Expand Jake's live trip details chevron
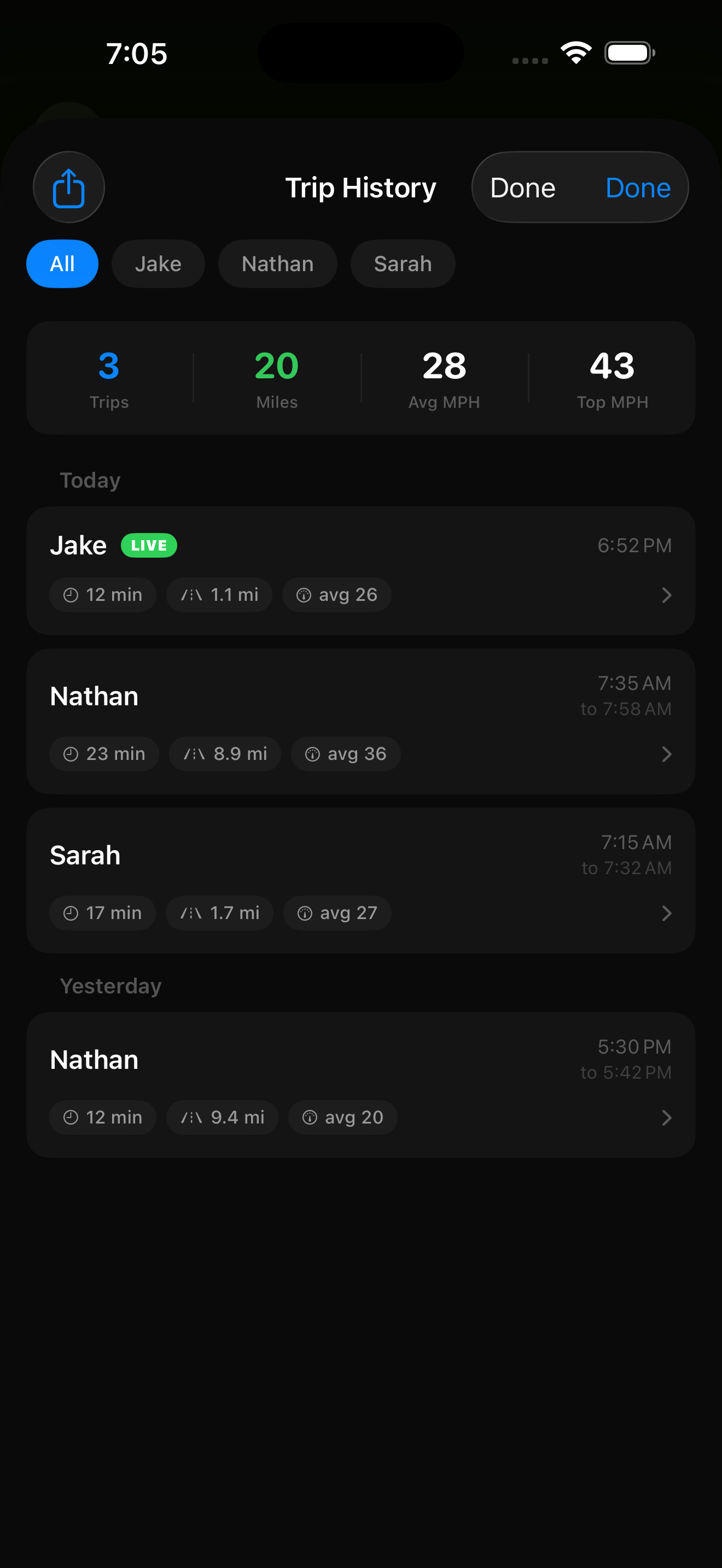Viewport: 722px width, 1568px height. 667,595
